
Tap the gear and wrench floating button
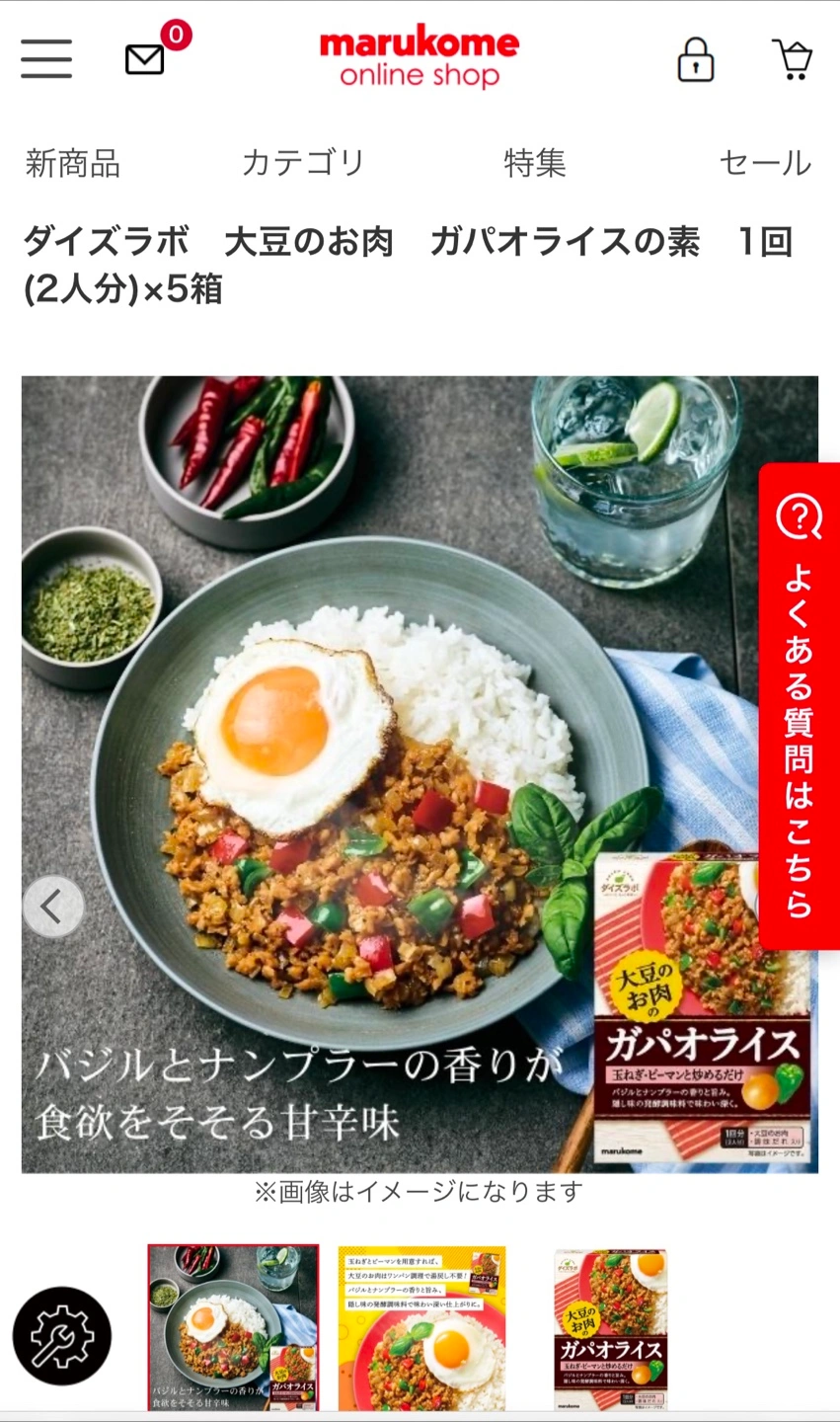pos(61,1336)
